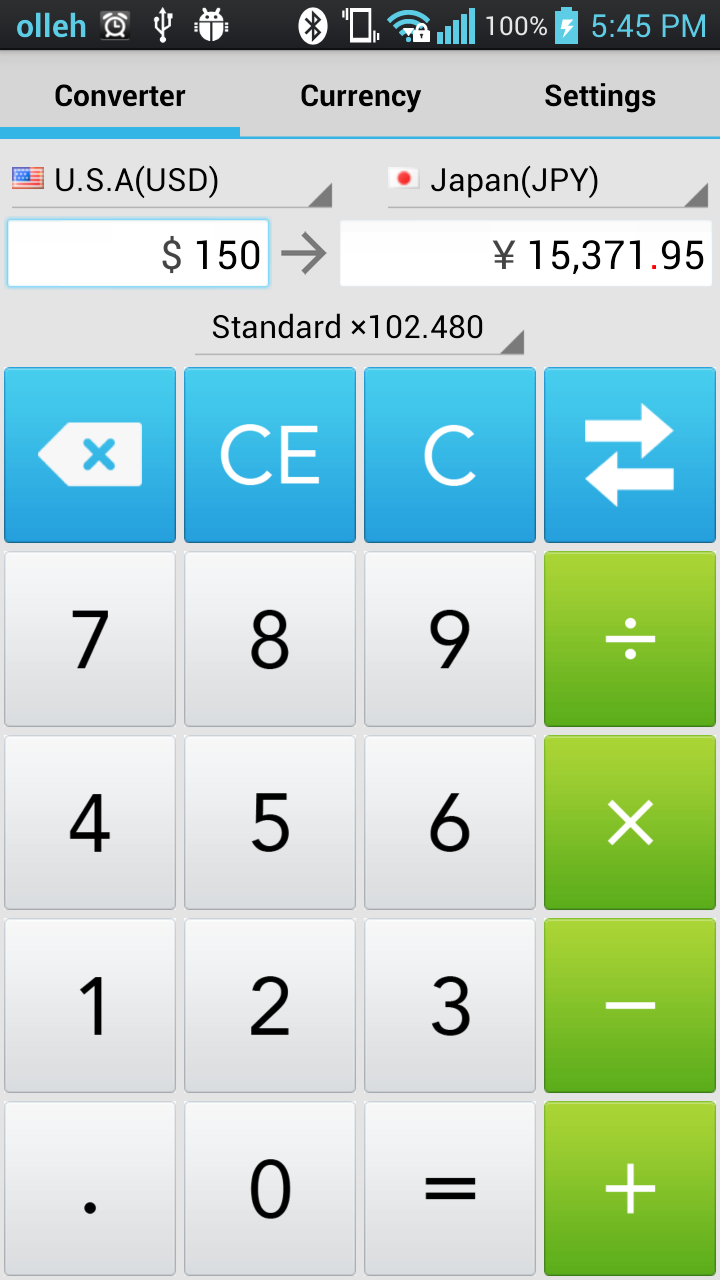
Task: Enter the digit 5
Action: click(x=270, y=823)
